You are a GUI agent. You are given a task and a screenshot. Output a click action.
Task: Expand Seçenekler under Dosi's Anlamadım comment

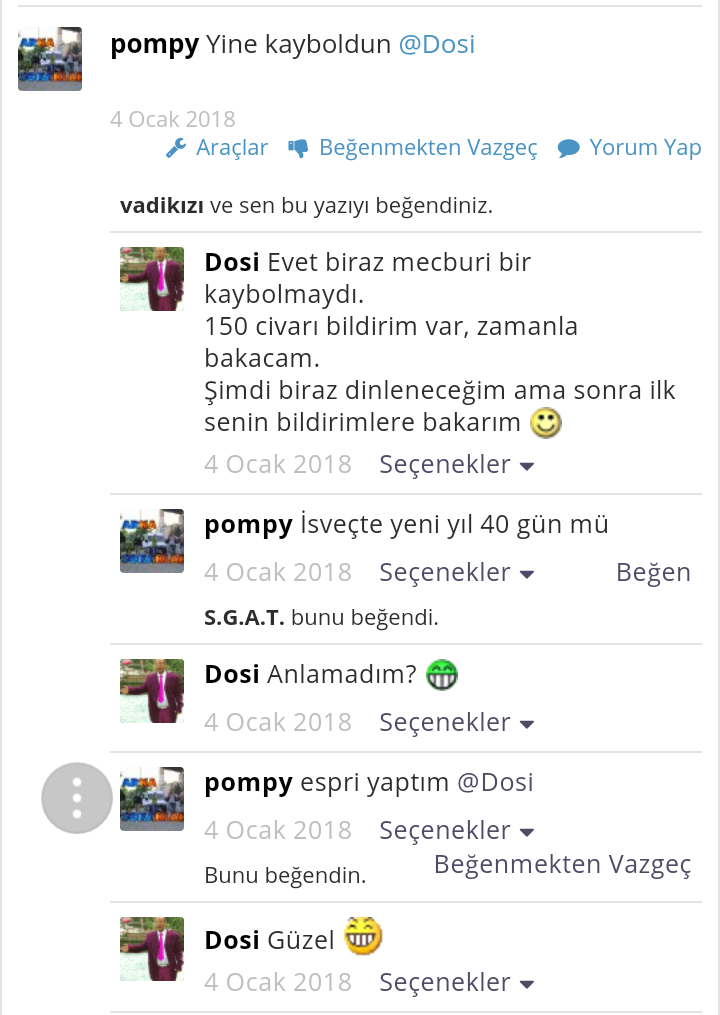pyautogui.click(x=456, y=723)
